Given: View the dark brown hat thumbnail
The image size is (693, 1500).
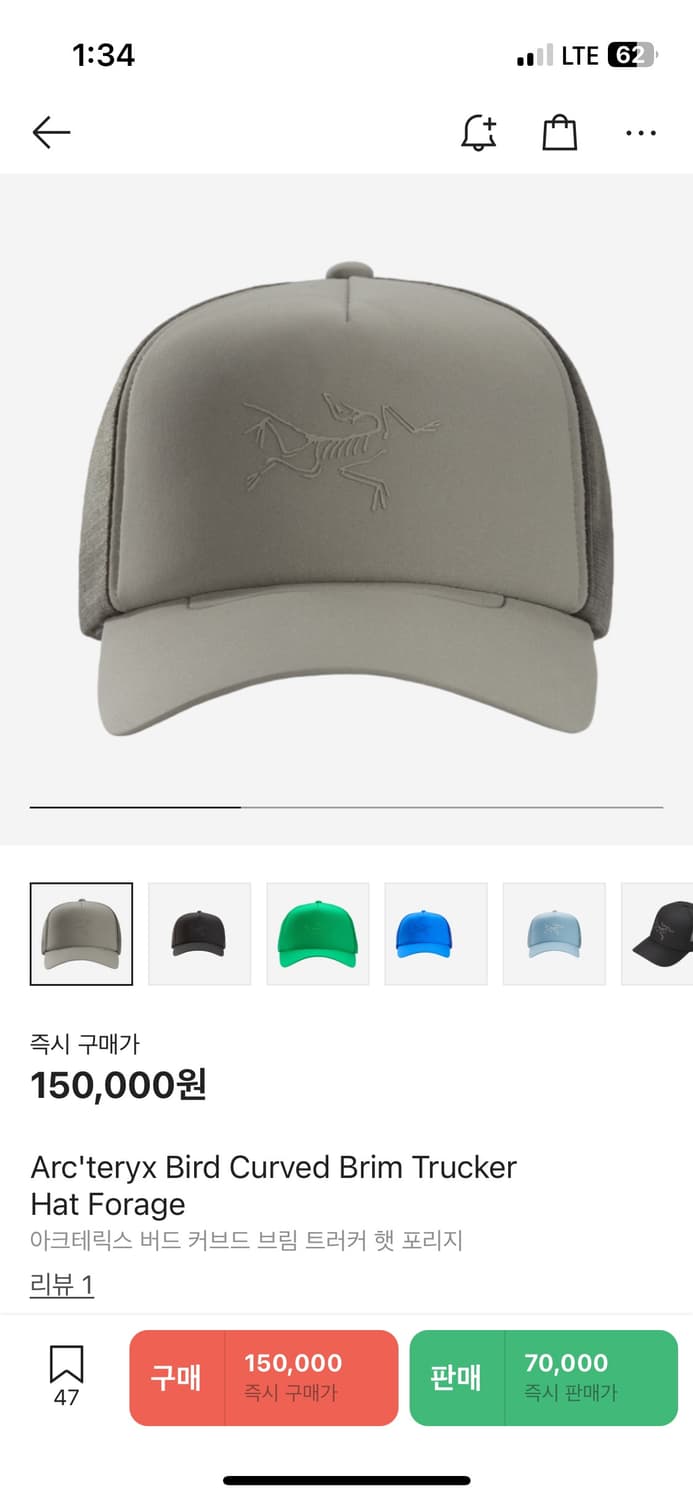Looking at the screenshot, I should pos(199,934).
